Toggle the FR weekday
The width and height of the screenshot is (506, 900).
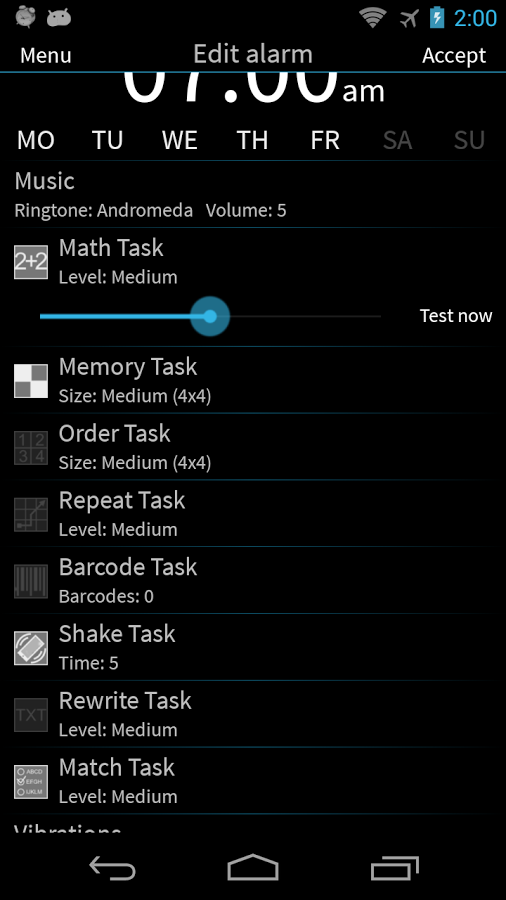click(x=325, y=140)
